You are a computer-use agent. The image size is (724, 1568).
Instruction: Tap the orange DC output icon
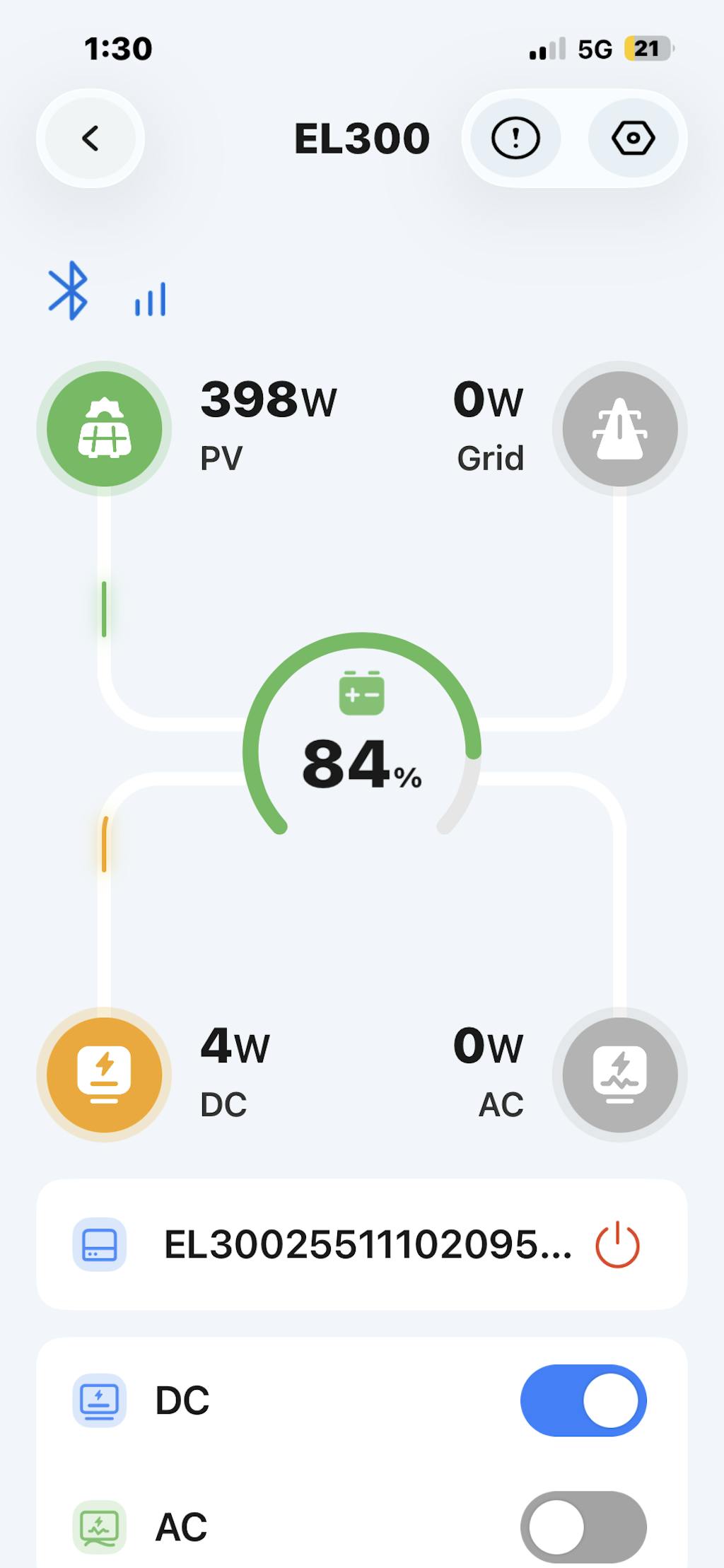pos(105,1075)
